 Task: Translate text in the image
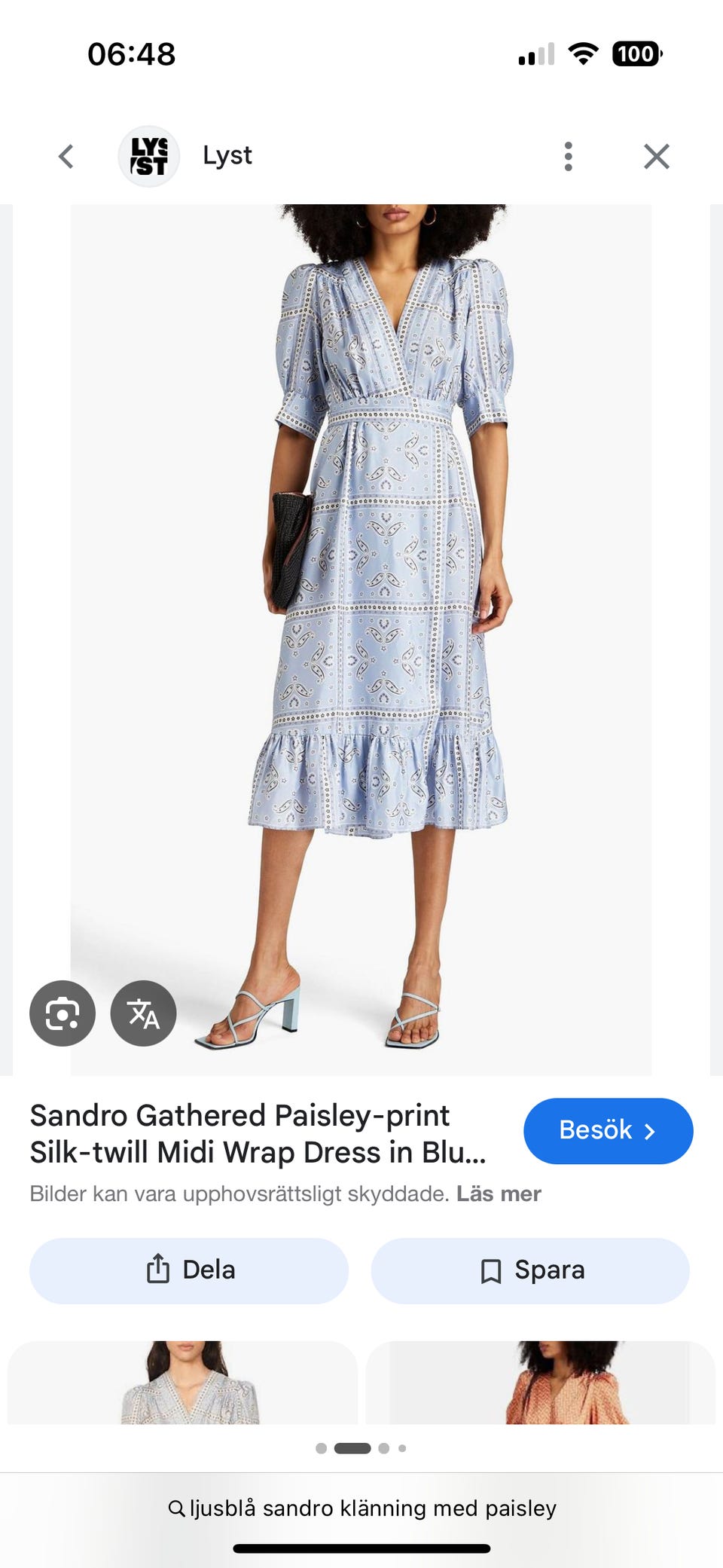tap(143, 1013)
